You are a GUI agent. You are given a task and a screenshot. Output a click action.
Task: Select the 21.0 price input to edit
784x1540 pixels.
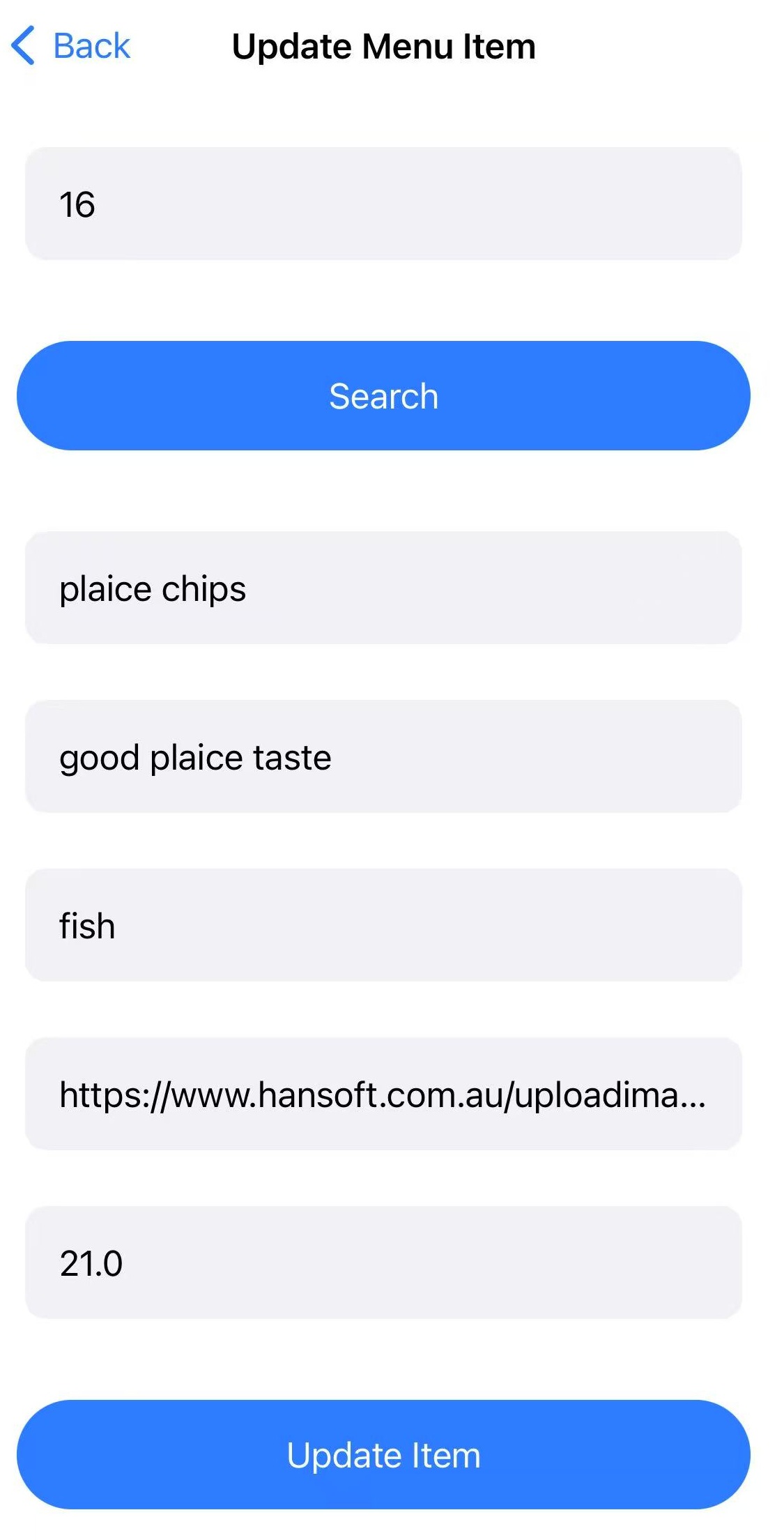point(383,1264)
